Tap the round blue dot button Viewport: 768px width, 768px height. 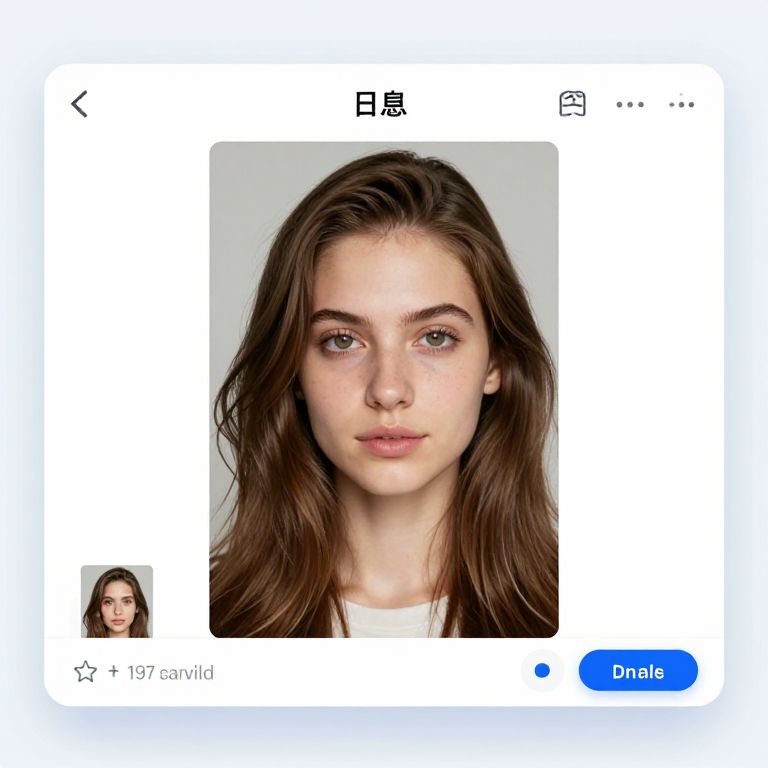tap(542, 671)
